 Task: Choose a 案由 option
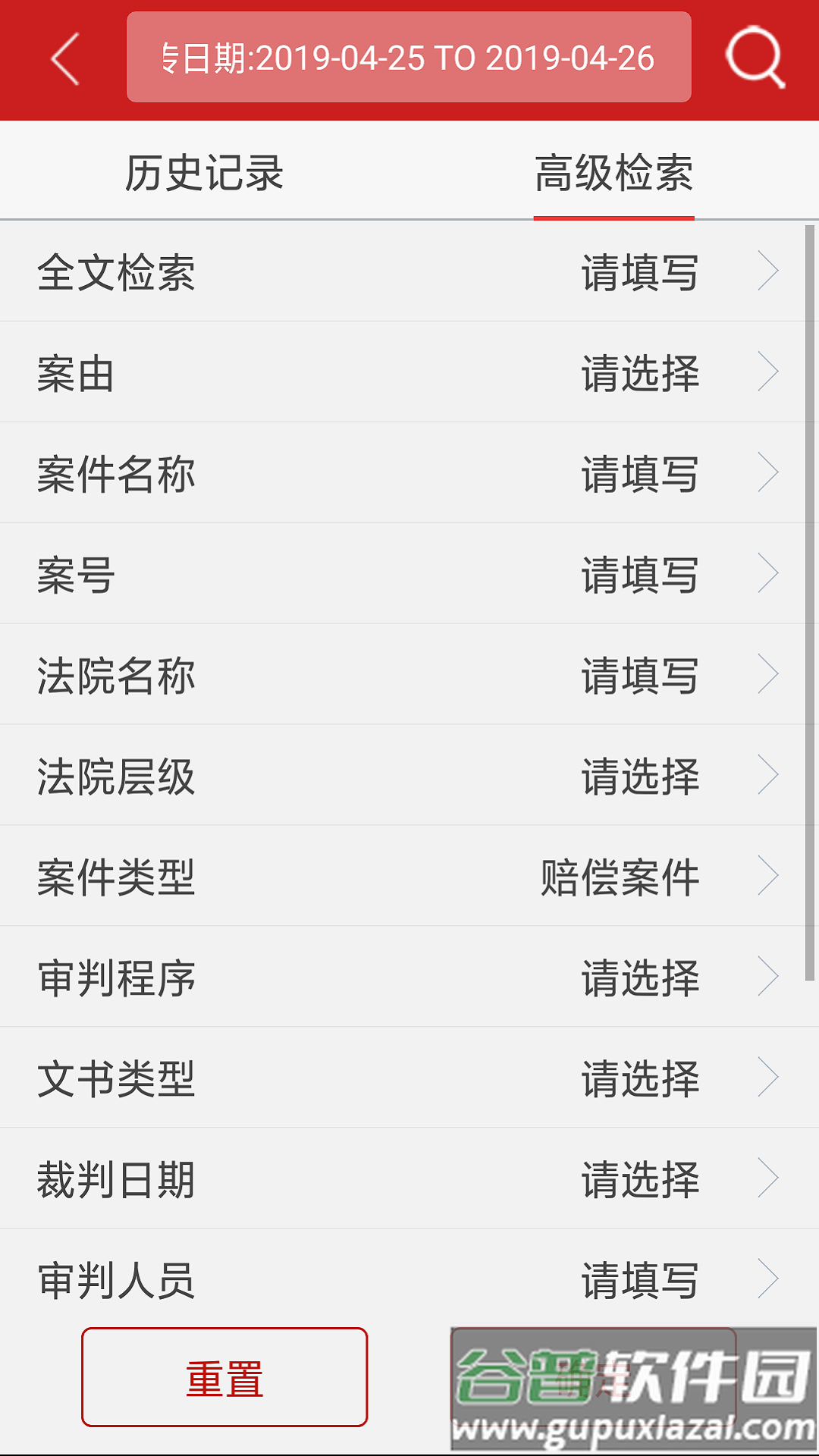pos(408,372)
